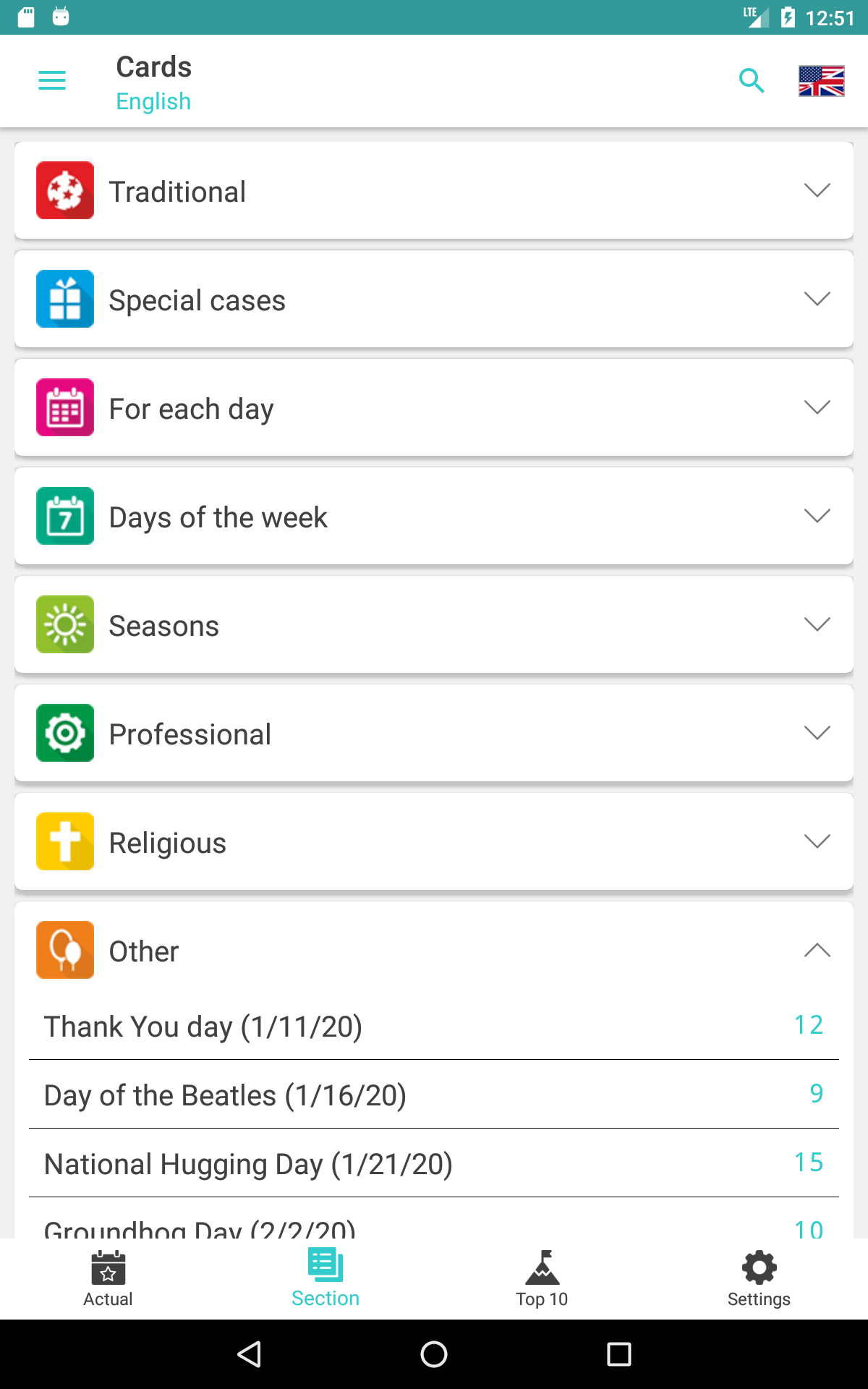Open National Hugging Day cards

(434, 1163)
